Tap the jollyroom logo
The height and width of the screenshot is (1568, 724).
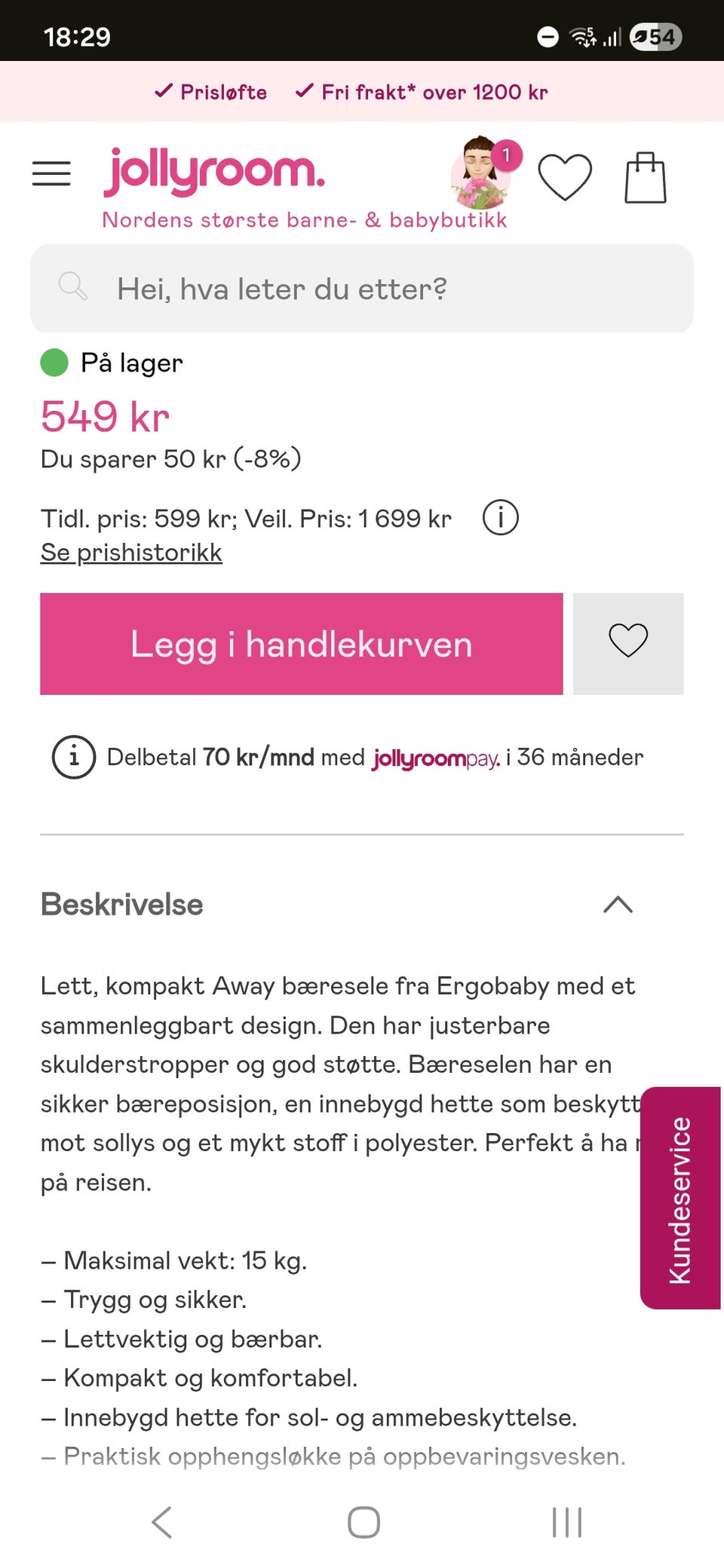(213, 172)
